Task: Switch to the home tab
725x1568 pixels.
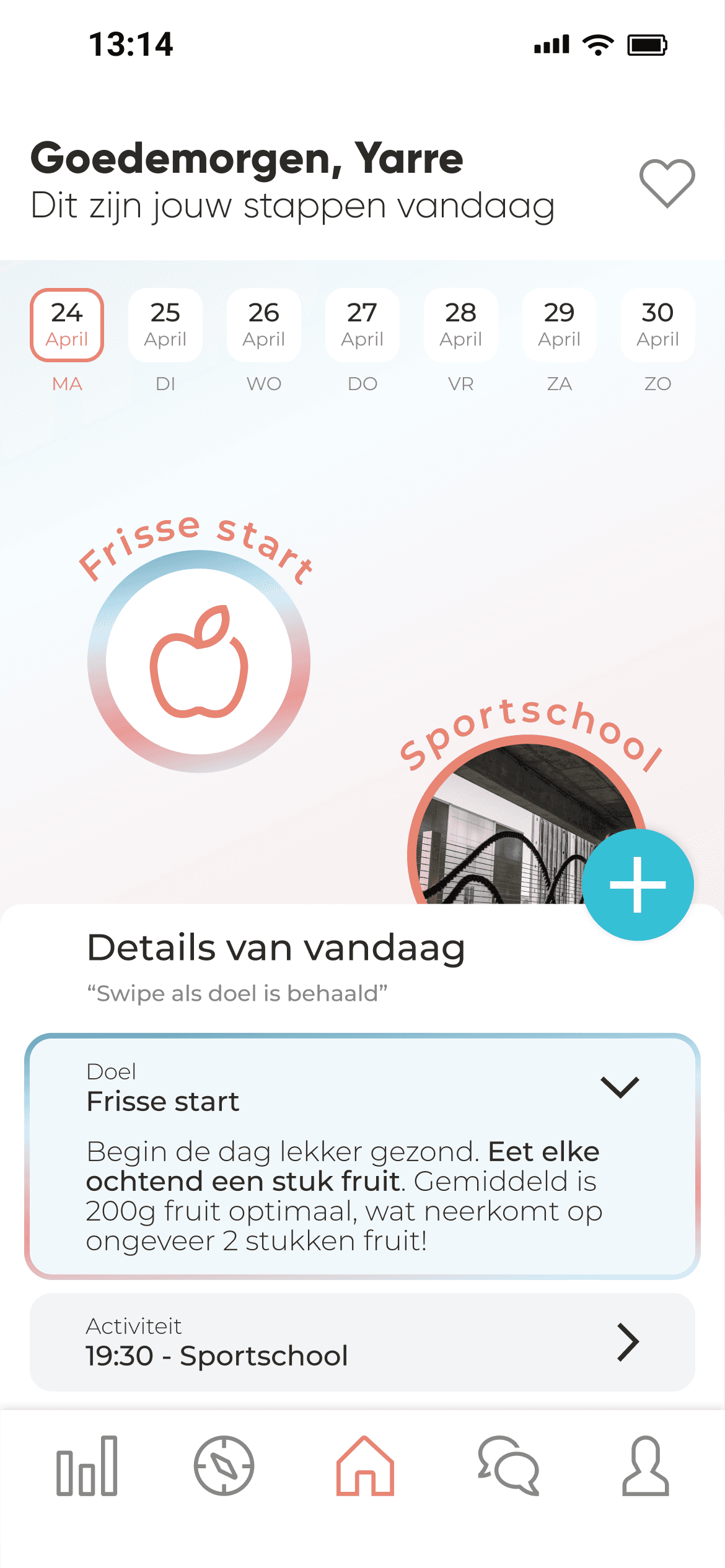Action: coord(365,1466)
